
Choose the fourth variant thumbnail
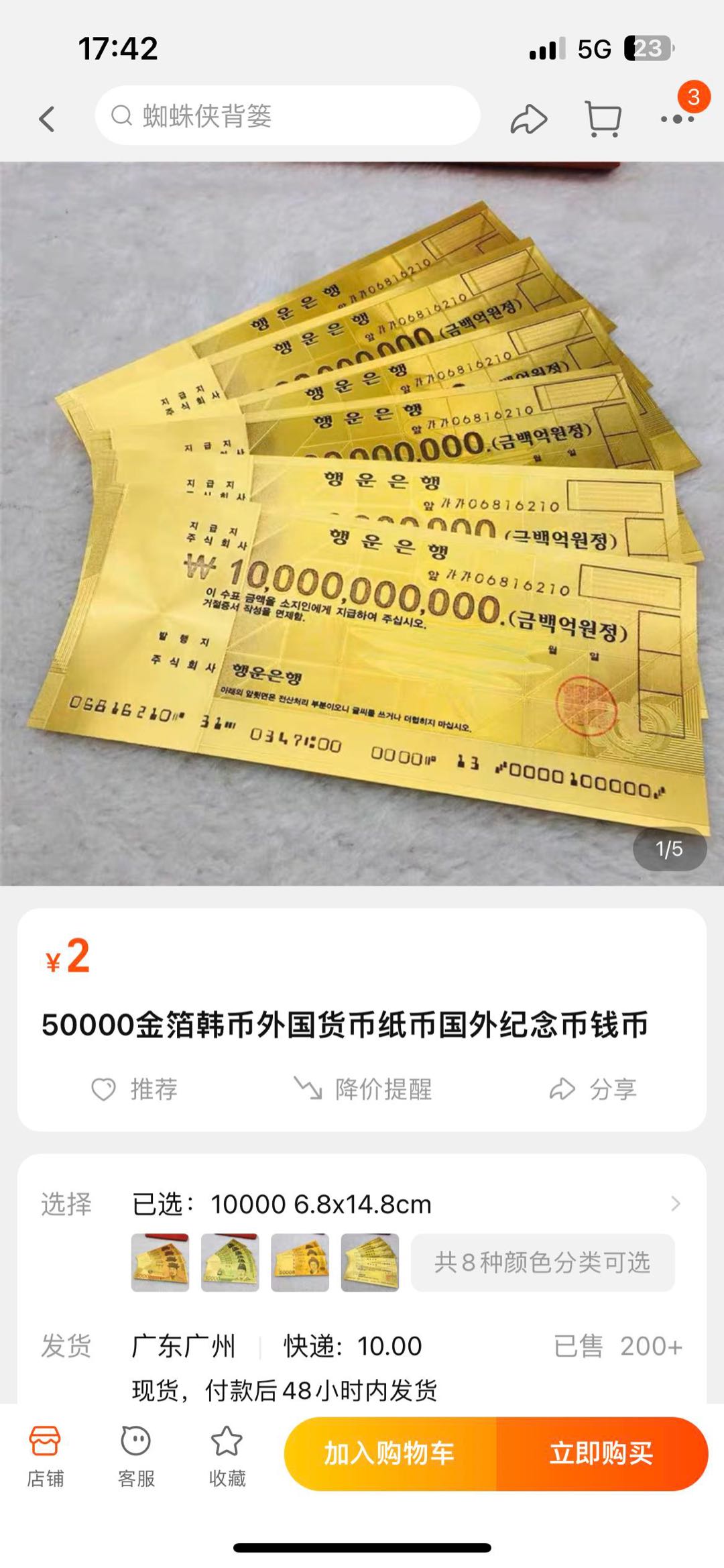point(369,1262)
